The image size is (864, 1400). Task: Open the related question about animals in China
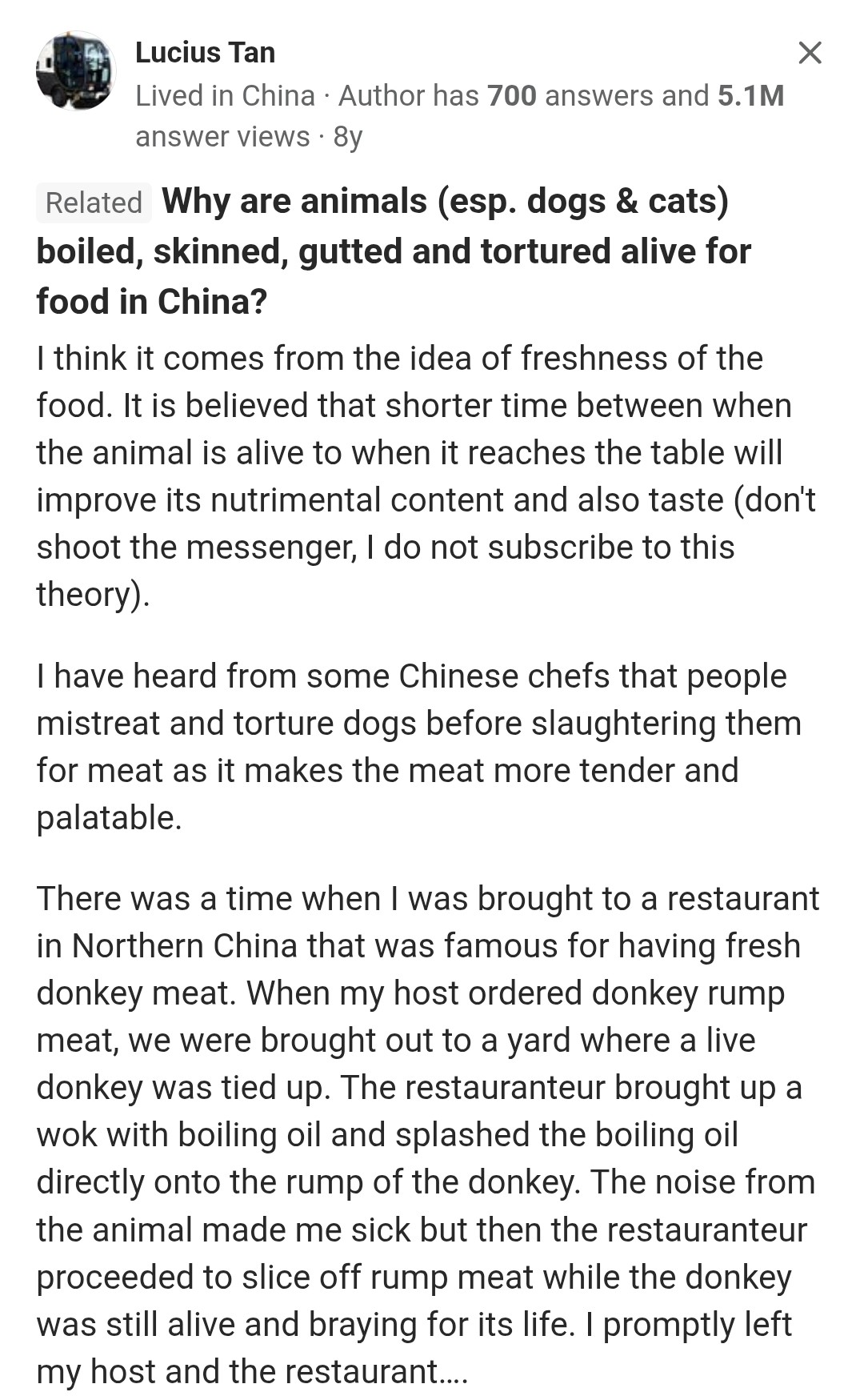(x=394, y=251)
